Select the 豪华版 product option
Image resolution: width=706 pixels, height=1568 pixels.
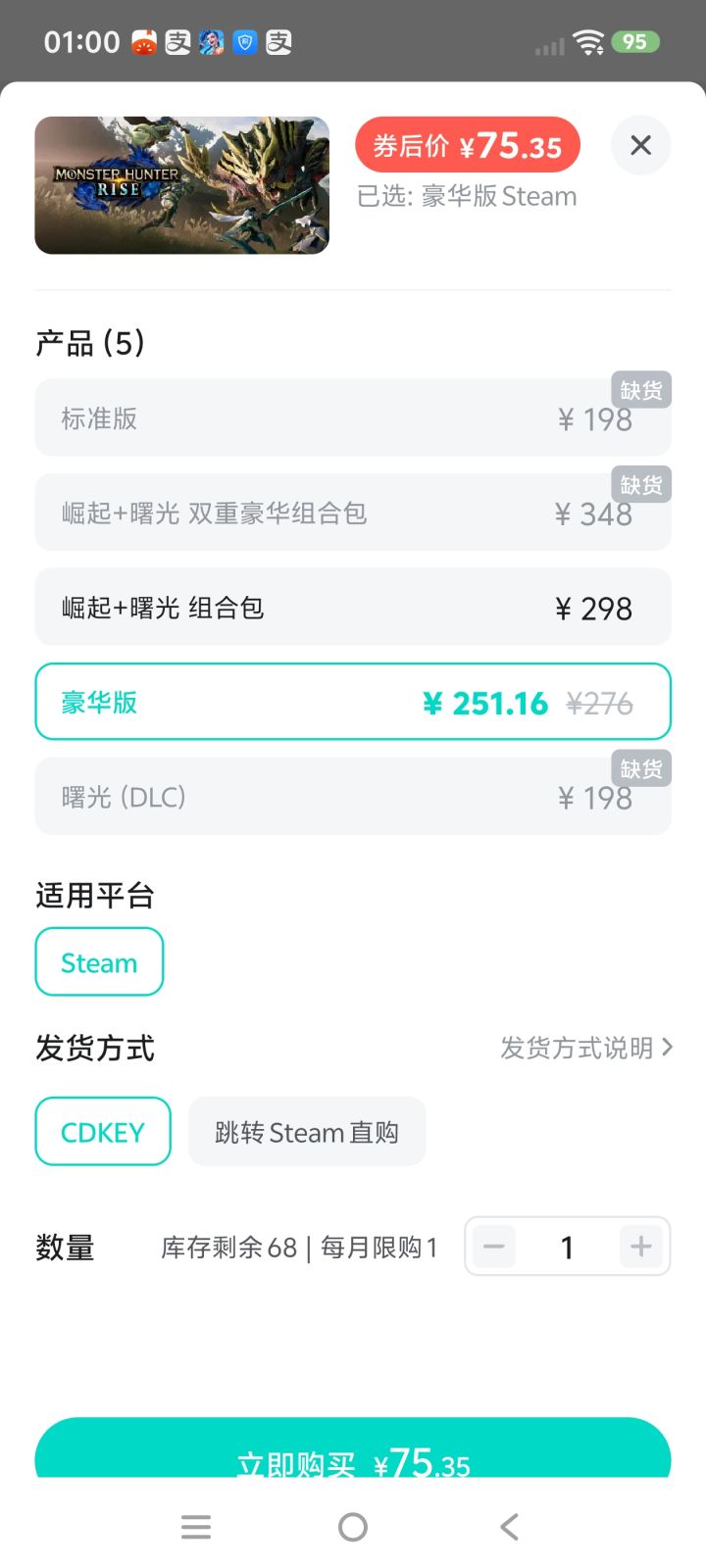[x=353, y=701]
